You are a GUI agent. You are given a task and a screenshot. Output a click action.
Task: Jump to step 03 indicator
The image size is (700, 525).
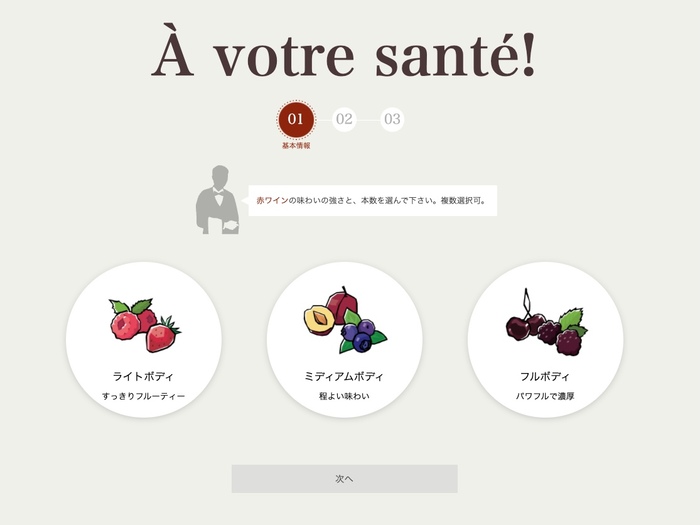tap(392, 119)
